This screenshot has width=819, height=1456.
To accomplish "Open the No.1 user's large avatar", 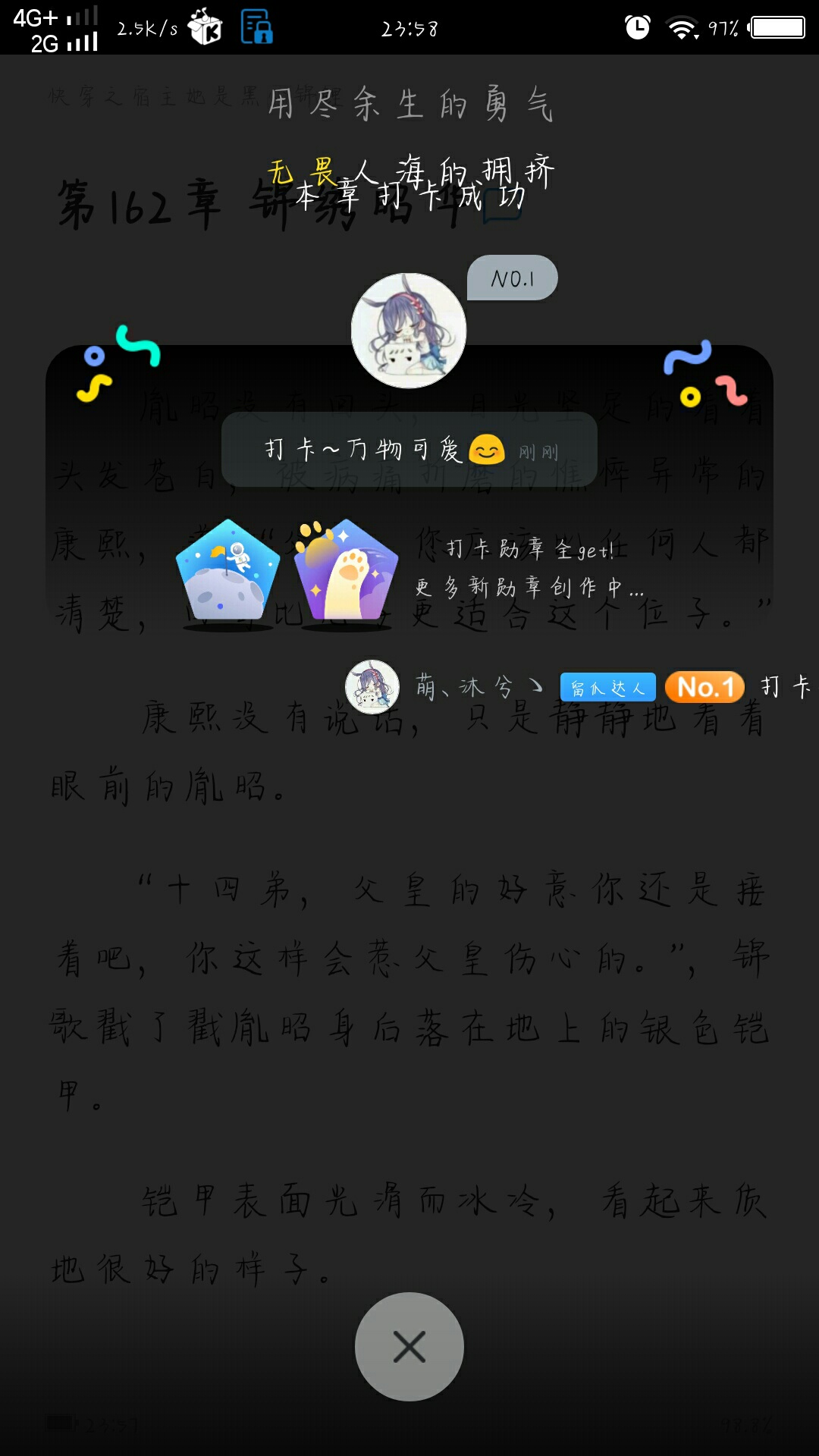I will 409,331.
